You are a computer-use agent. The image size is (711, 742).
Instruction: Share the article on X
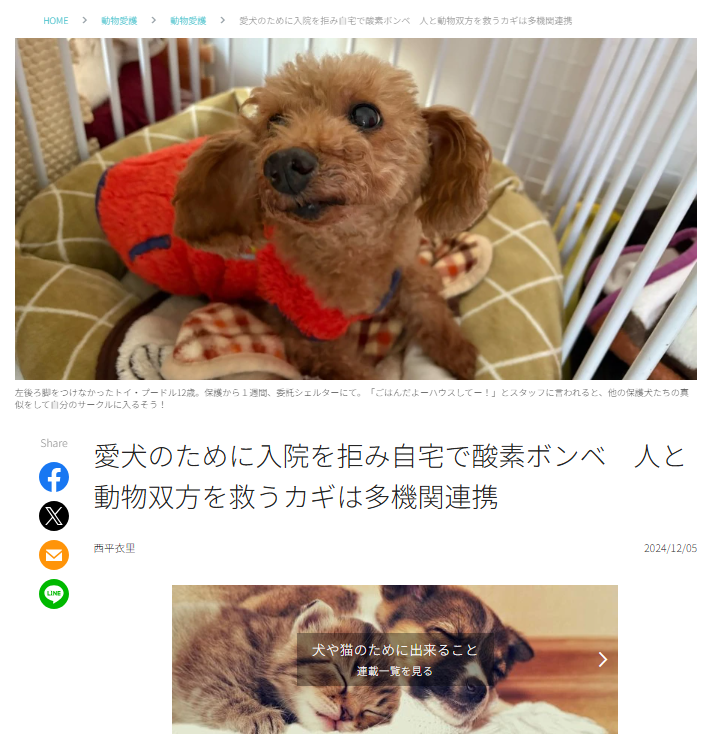54,516
